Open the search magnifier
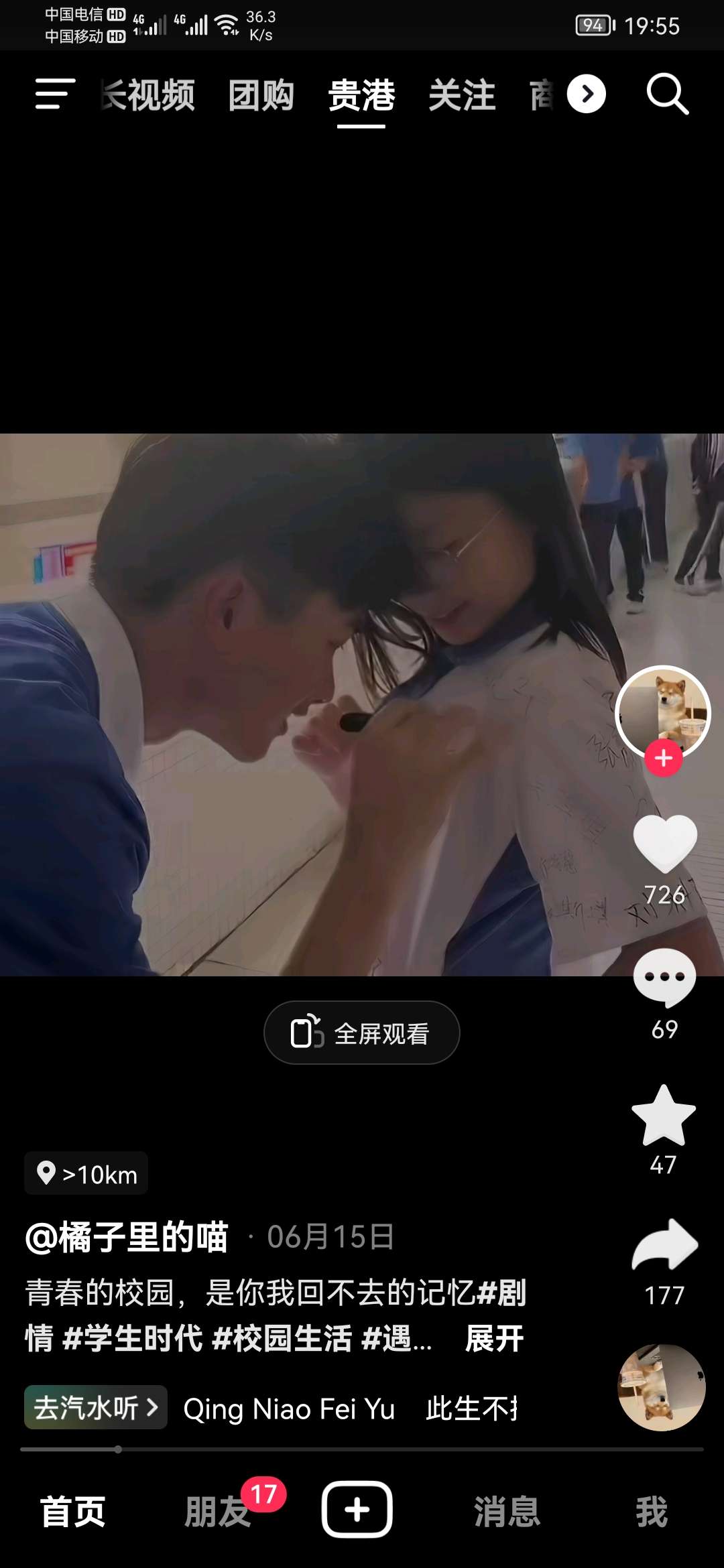 tap(667, 94)
